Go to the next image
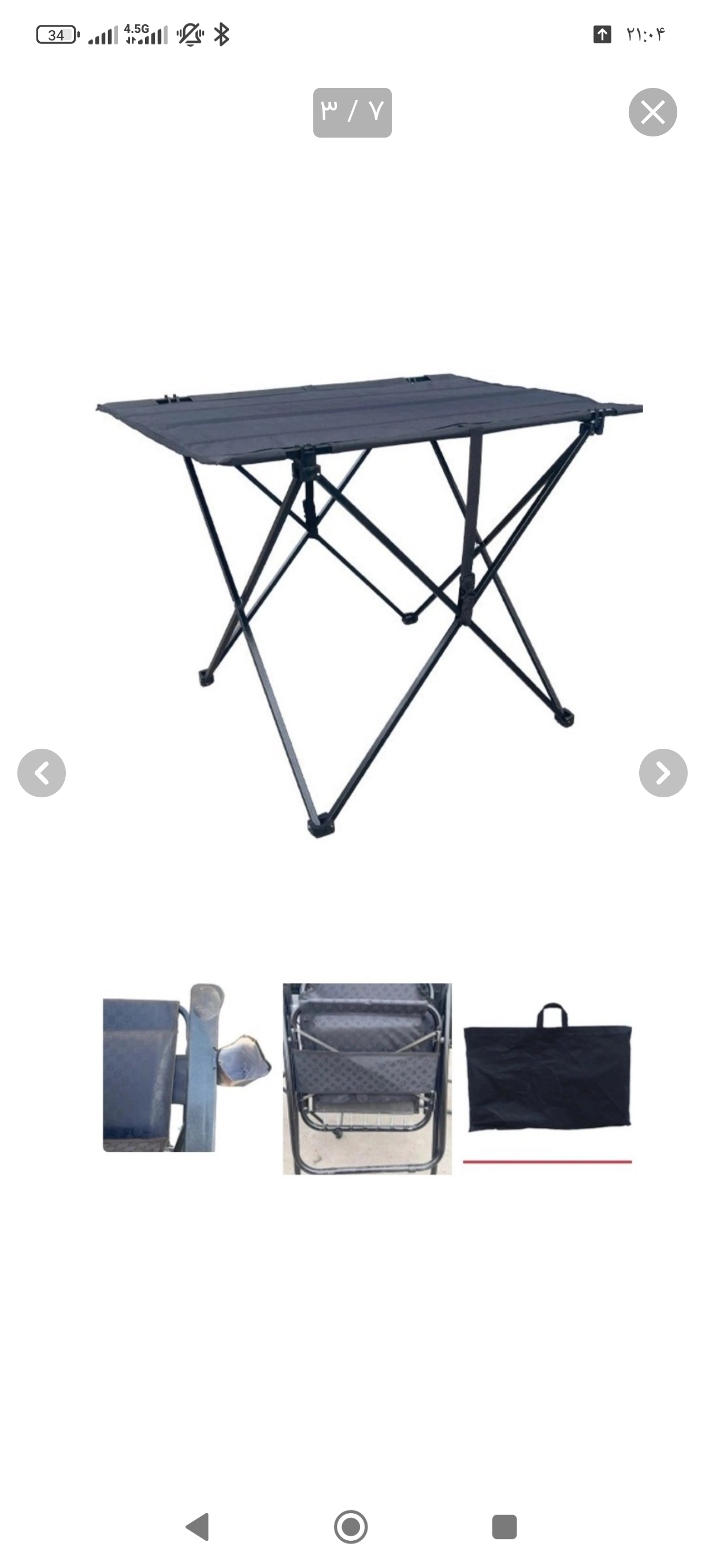The height and width of the screenshot is (1568, 705). [662, 772]
